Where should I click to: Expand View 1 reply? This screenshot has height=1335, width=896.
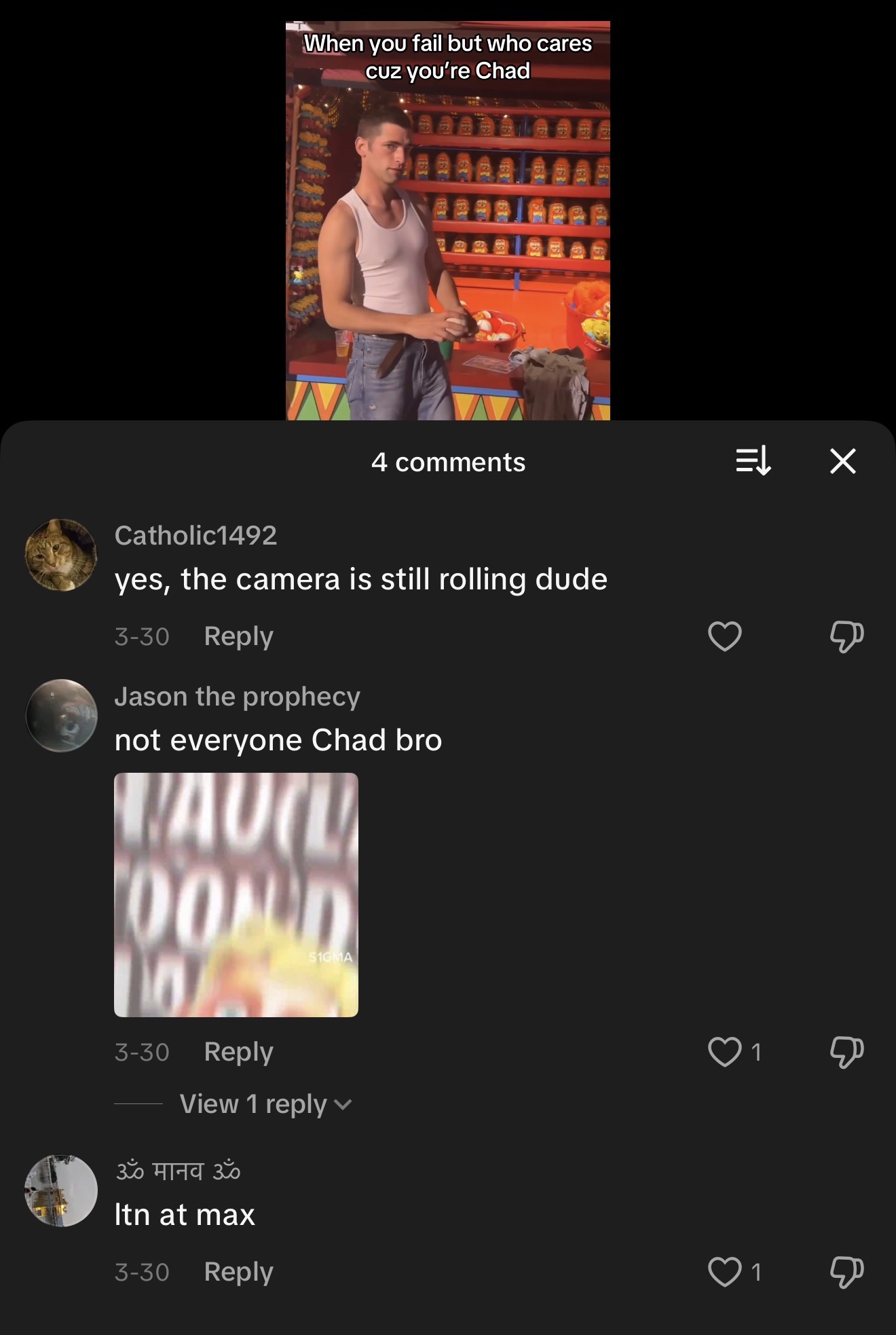(265, 1104)
